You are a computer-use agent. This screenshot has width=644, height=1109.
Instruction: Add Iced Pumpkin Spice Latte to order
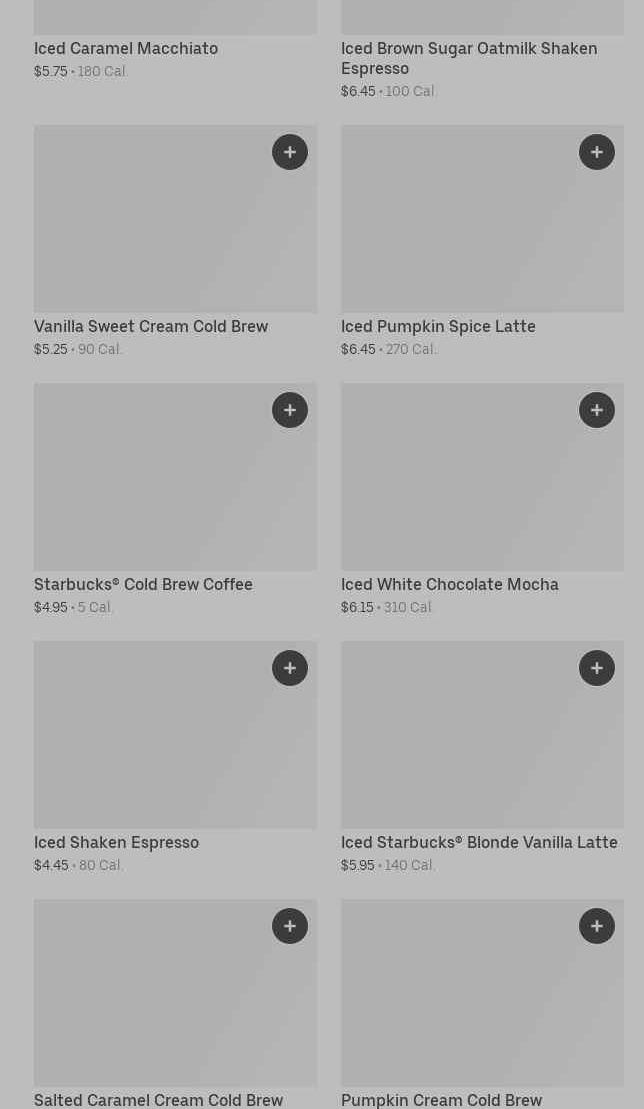click(x=597, y=152)
